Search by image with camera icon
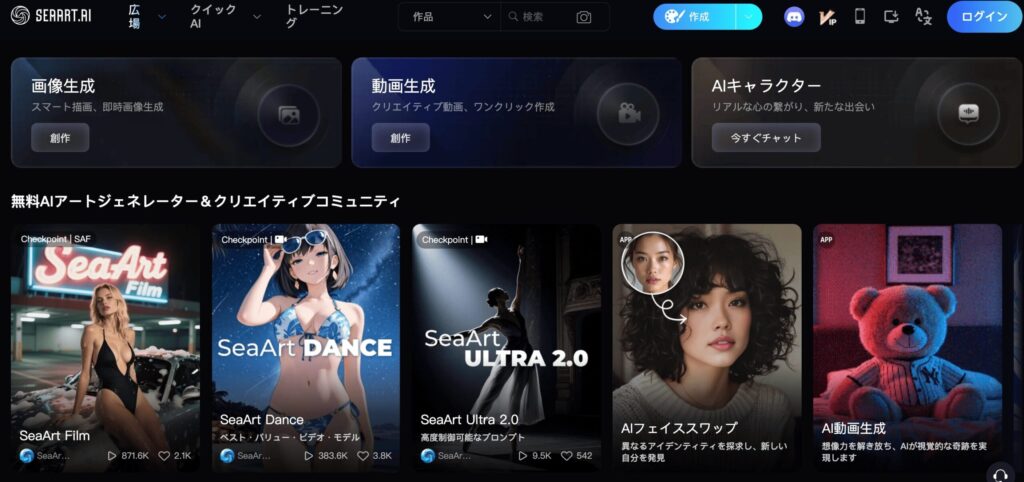 (x=584, y=17)
